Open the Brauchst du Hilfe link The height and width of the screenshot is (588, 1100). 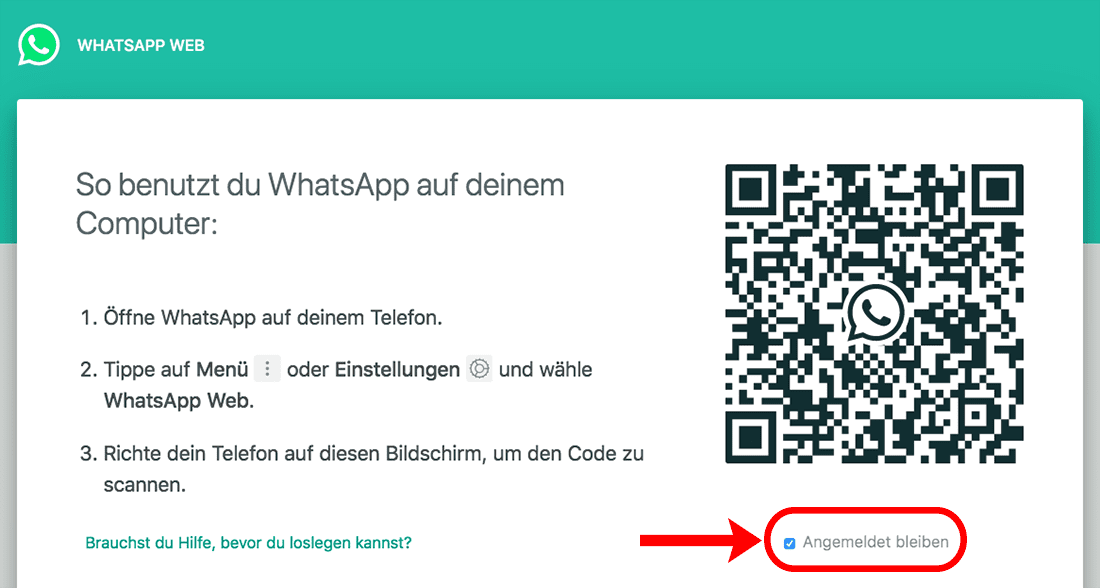point(249,543)
